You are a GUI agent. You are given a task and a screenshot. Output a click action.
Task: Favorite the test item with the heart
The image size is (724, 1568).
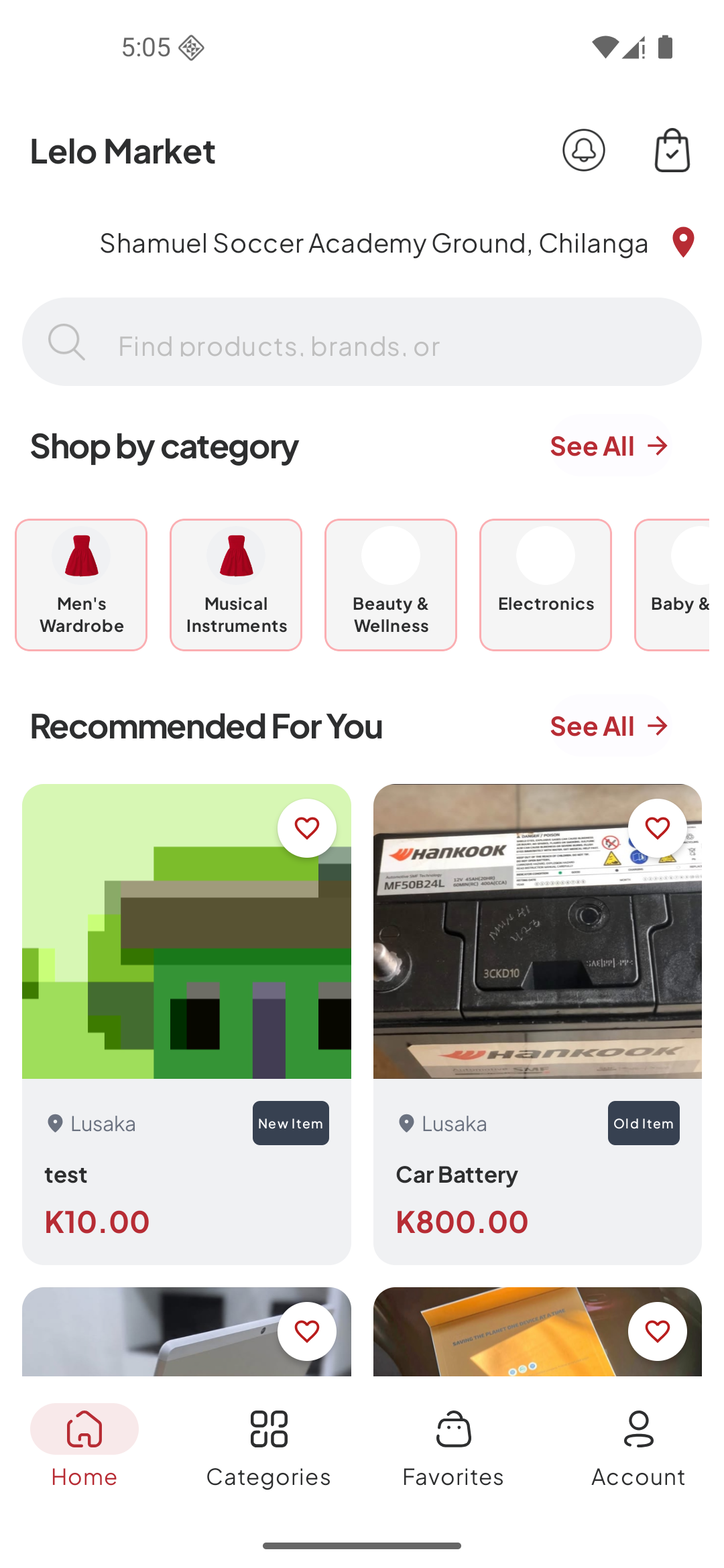[307, 828]
